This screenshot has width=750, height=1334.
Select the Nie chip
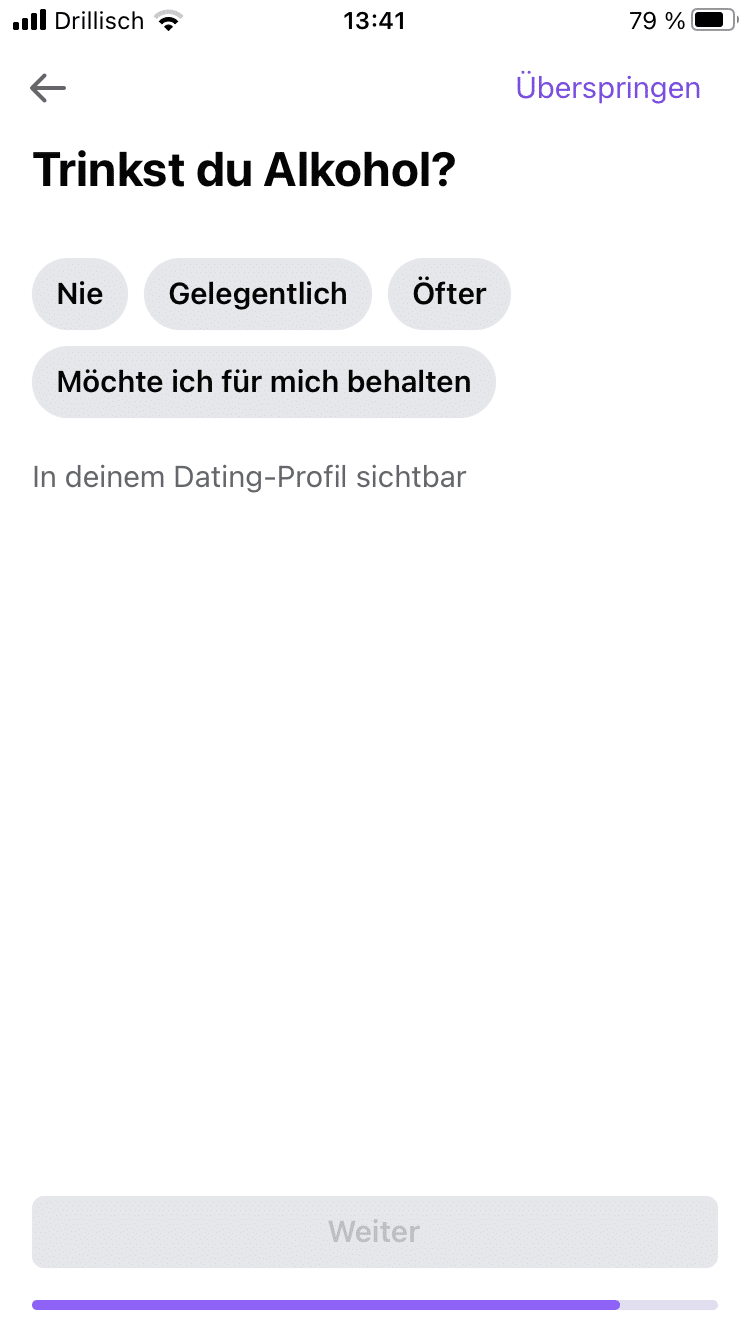tap(80, 294)
